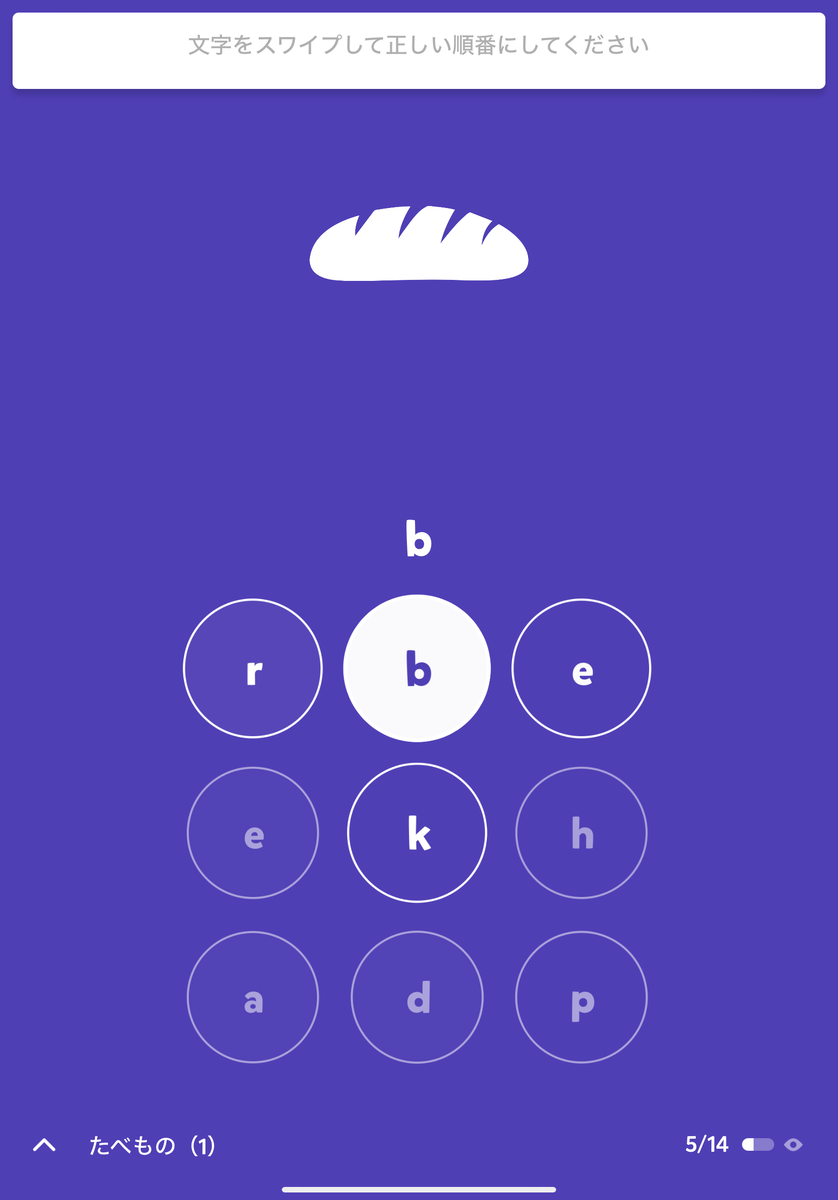Choose the letter h circle
The width and height of the screenshot is (838, 1200).
(581, 833)
